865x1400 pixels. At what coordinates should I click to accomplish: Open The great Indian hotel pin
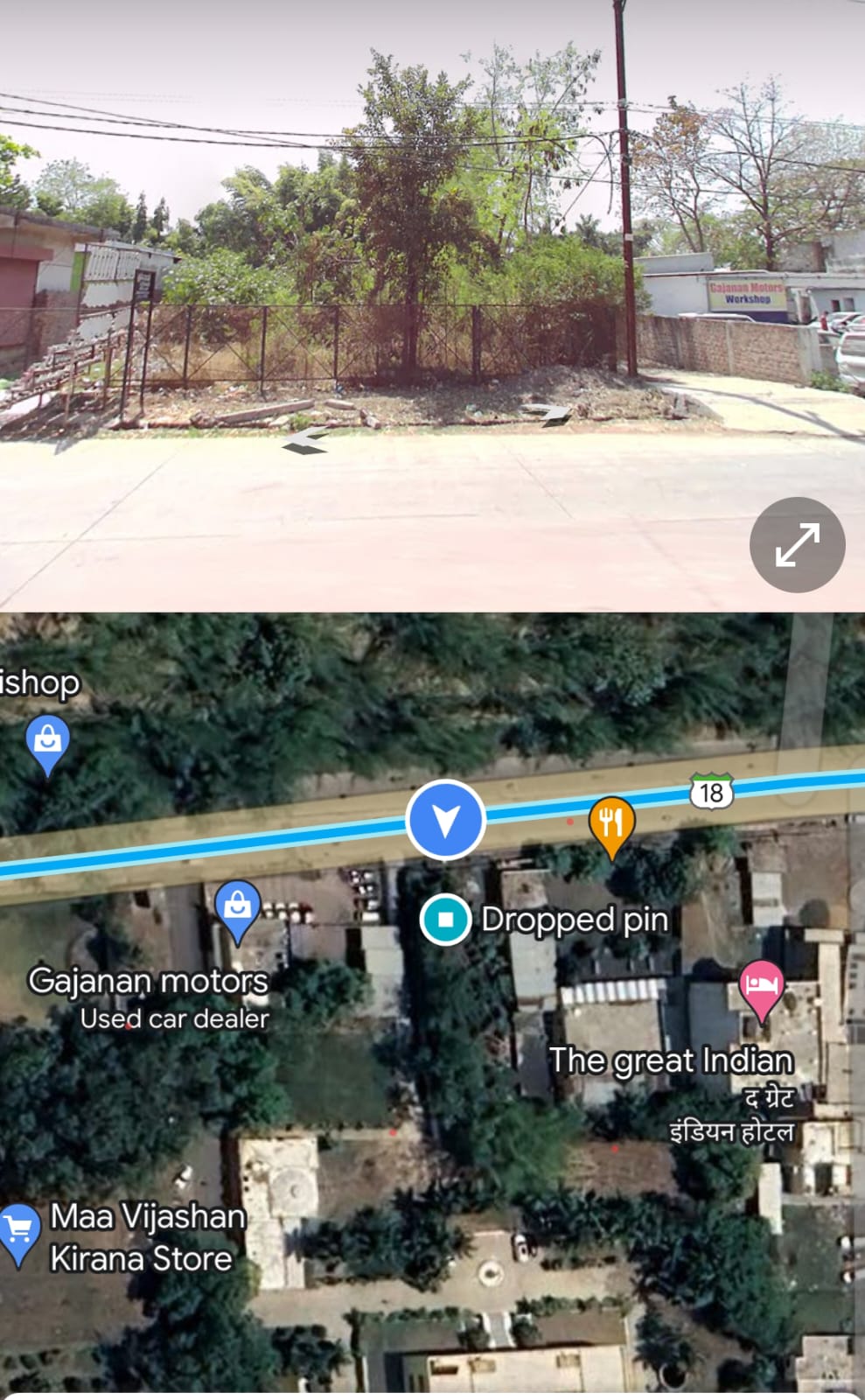762,987
